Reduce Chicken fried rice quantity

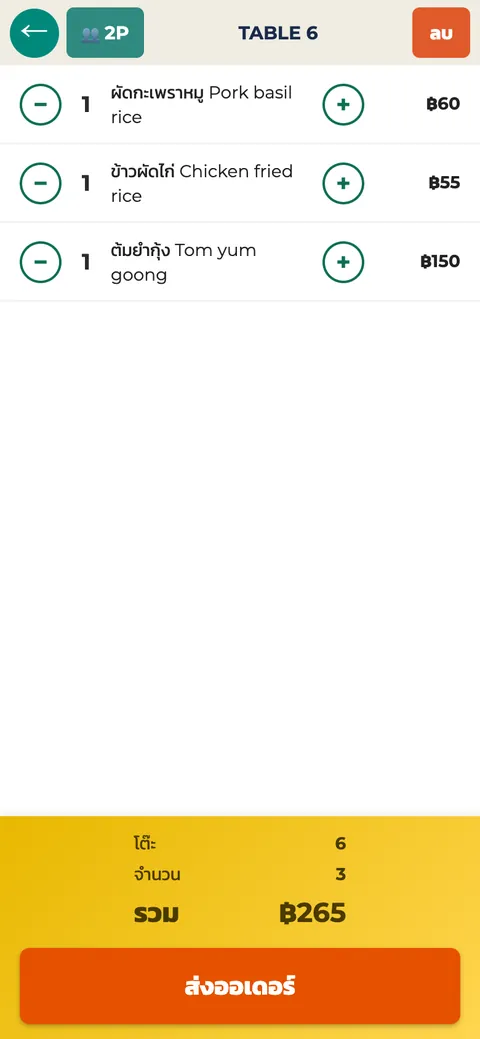[40, 183]
